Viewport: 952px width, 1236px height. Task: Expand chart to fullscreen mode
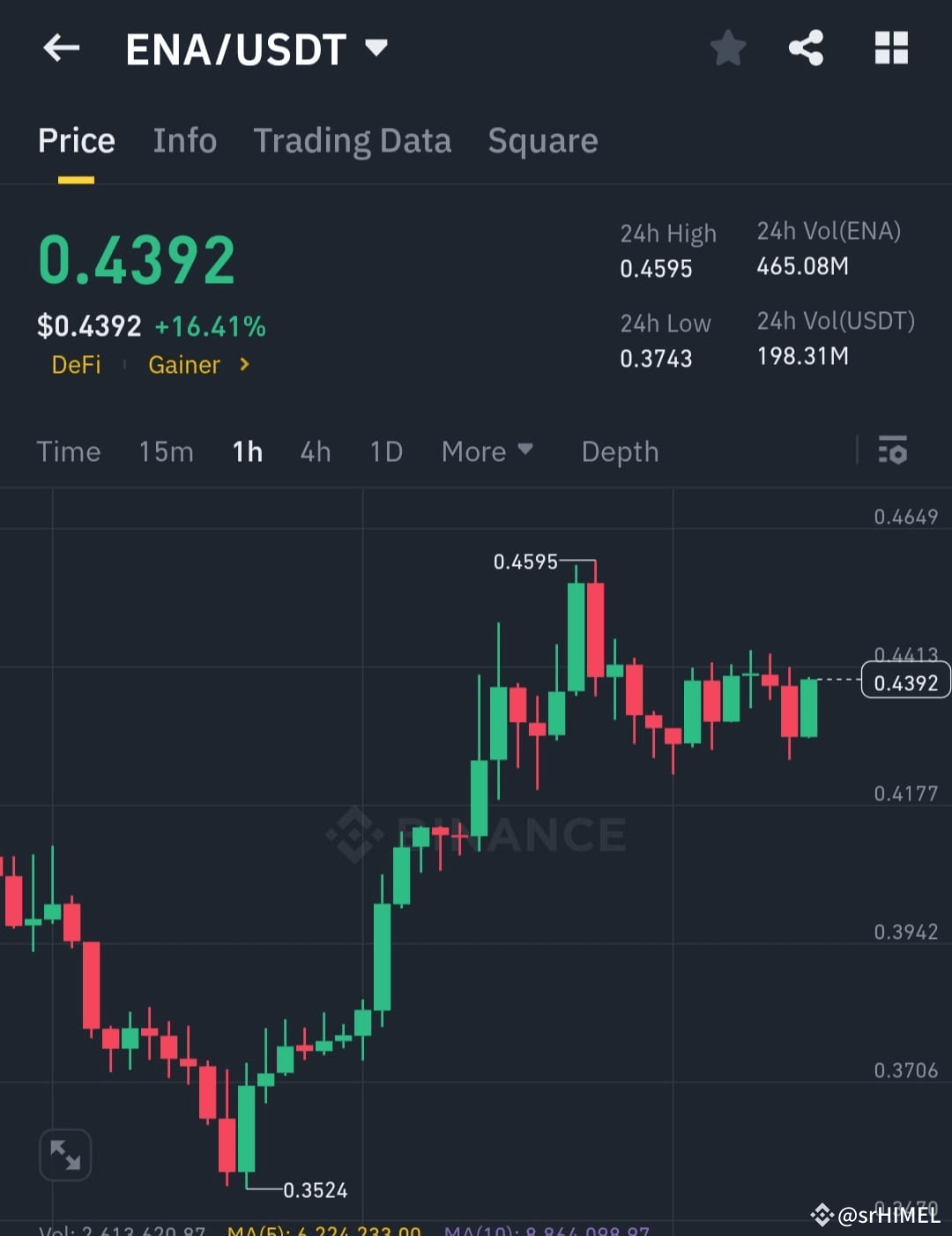[x=65, y=1154]
